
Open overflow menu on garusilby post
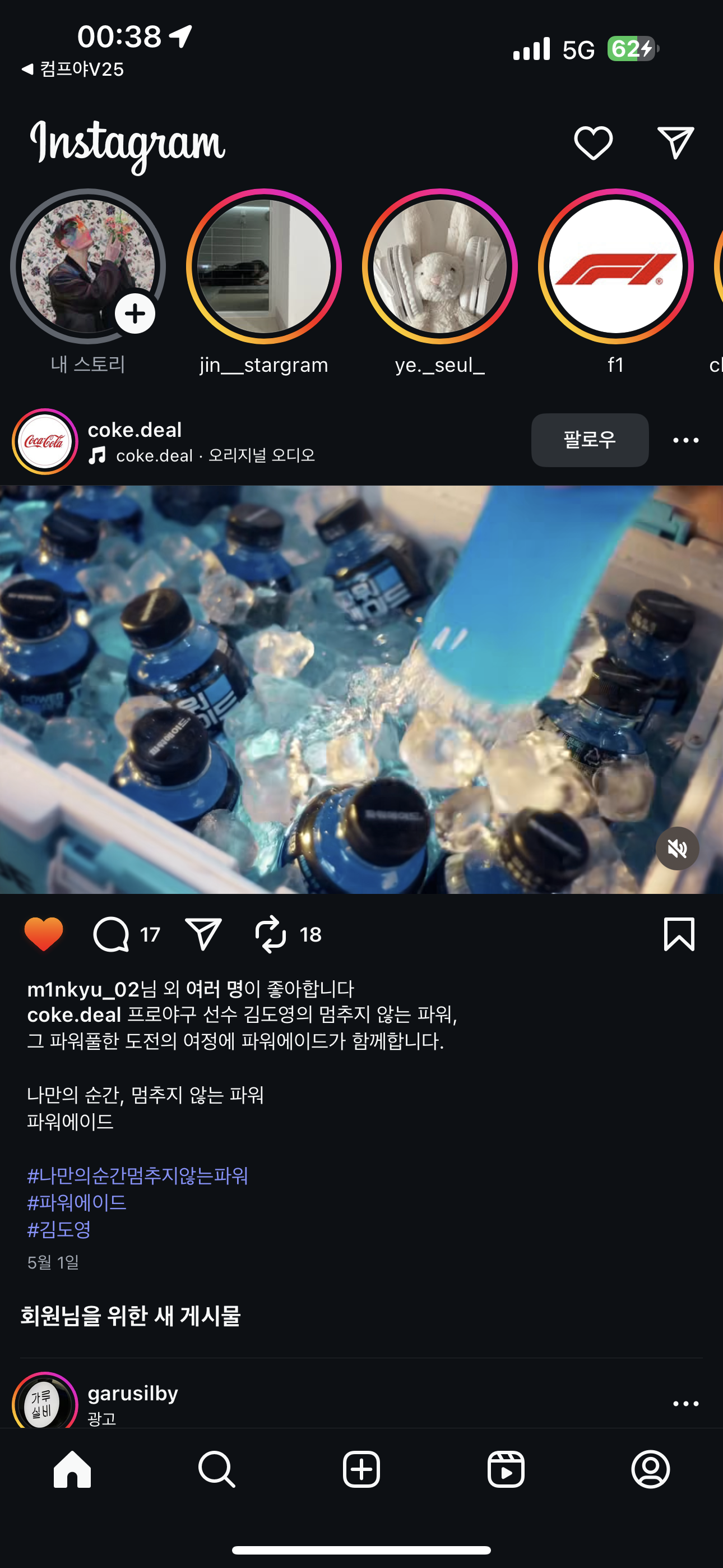[x=685, y=1403]
